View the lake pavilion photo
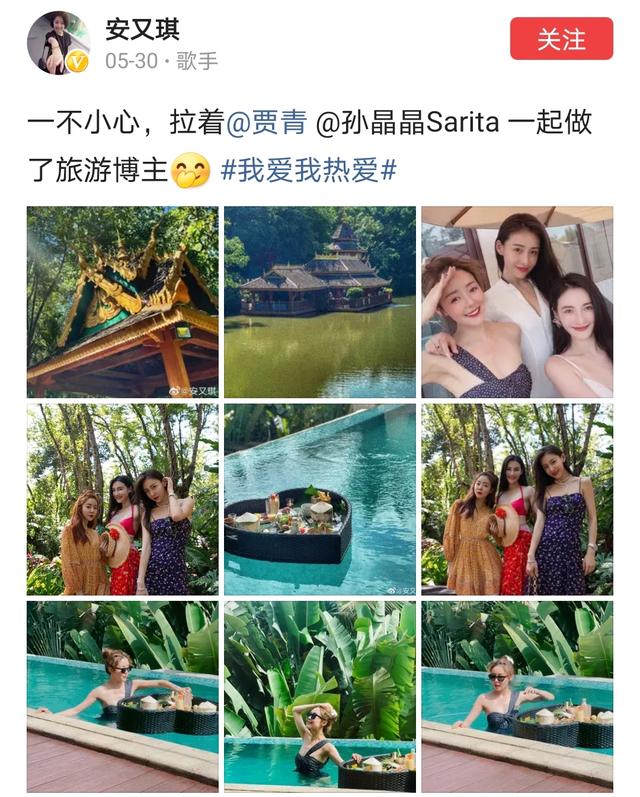The image size is (640, 797). (x=319, y=302)
